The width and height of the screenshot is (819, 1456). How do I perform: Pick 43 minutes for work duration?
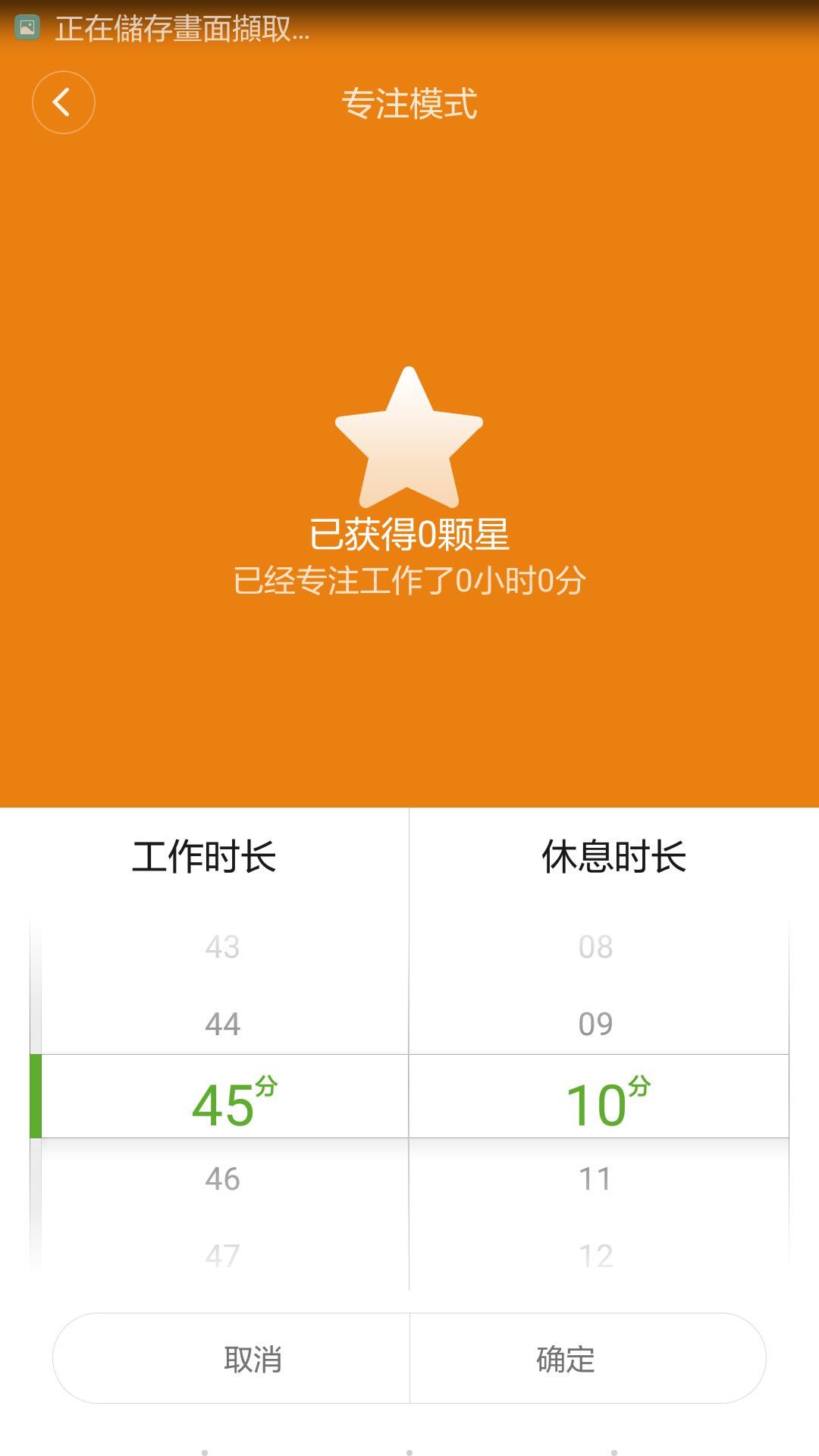223,947
